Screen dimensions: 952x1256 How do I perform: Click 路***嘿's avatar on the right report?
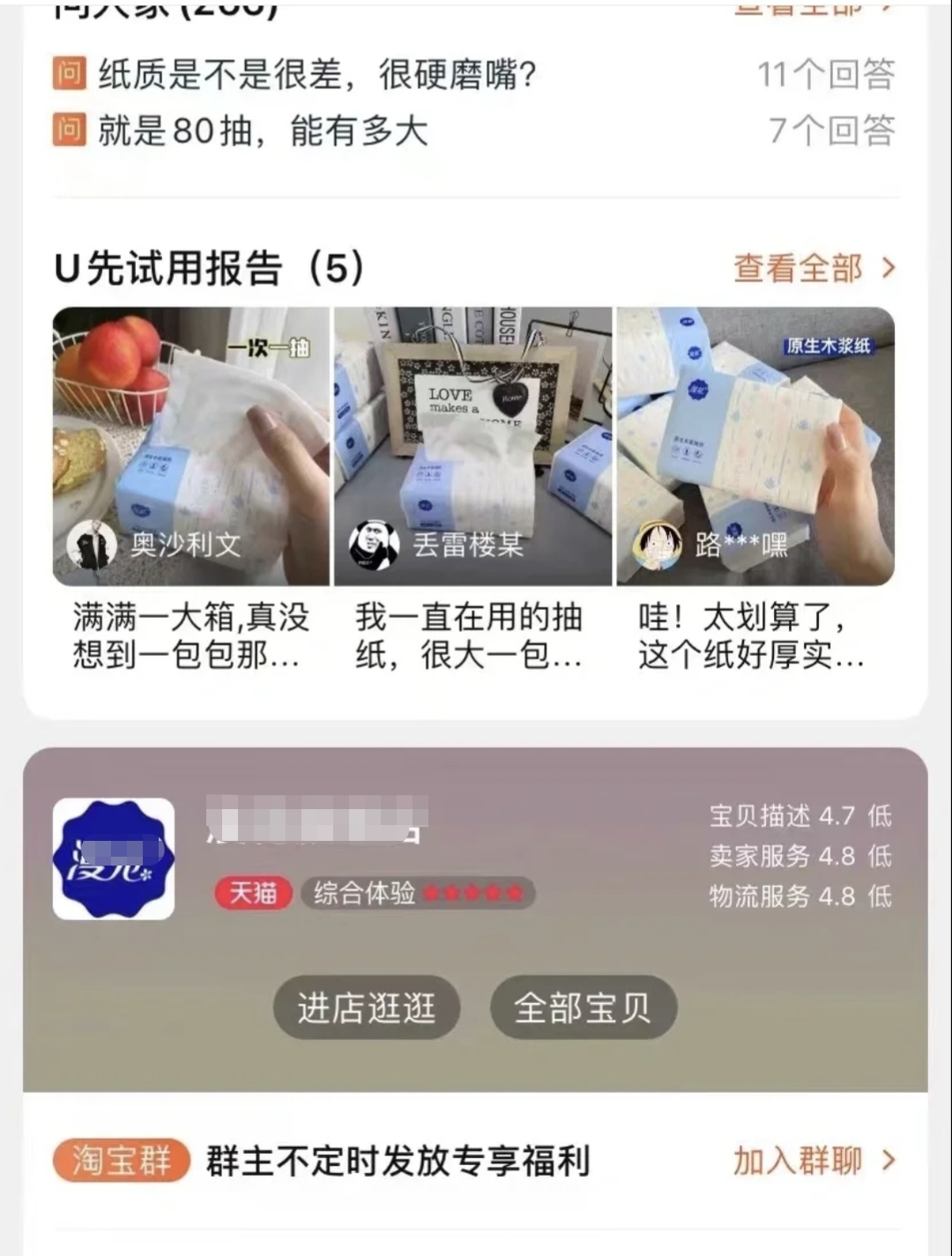pyautogui.click(x=659, y=546)
